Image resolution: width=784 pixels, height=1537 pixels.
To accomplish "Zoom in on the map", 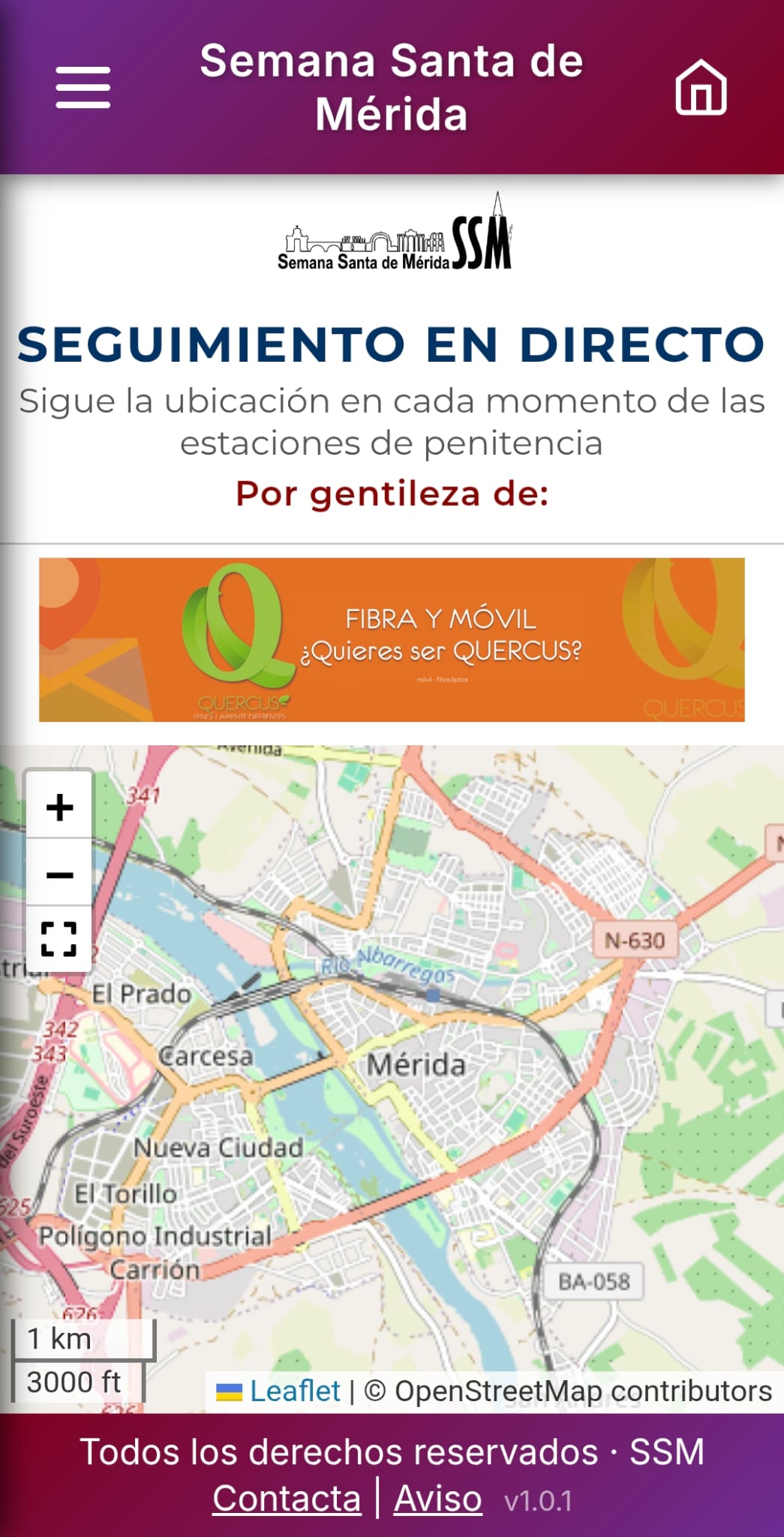I will click(x=59, y=808).
